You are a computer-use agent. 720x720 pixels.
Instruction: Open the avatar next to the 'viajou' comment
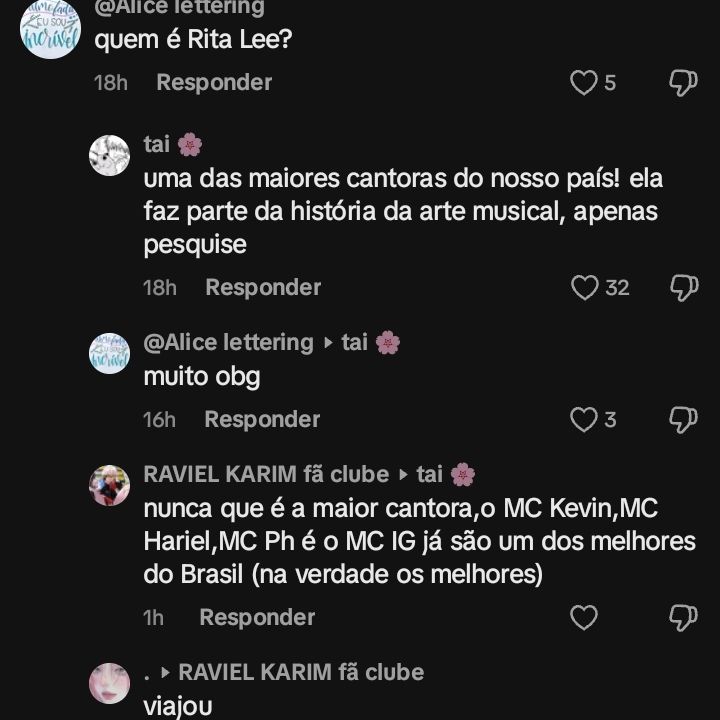[110, 683]
